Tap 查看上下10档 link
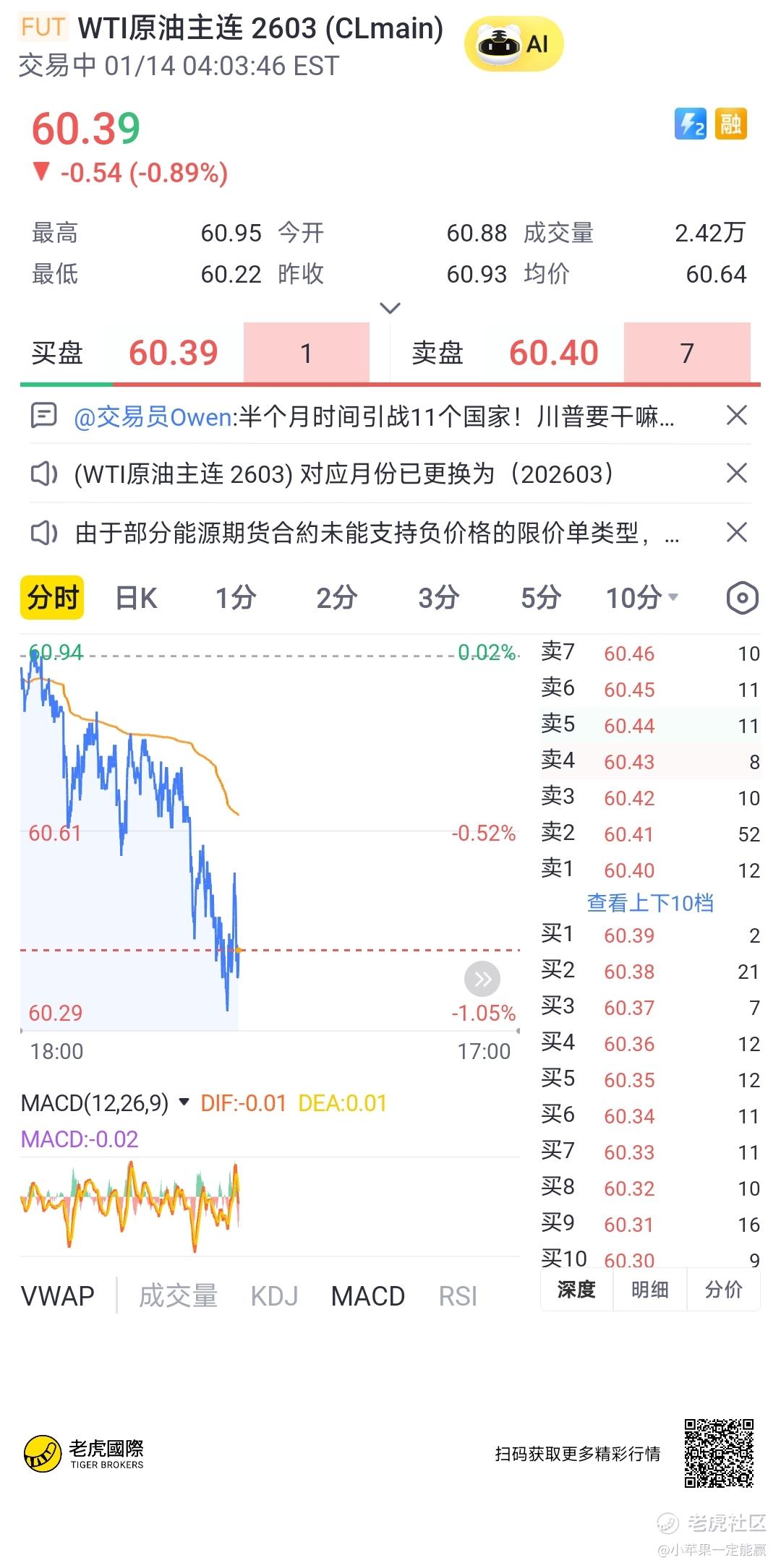The height and width of the screenshot is (1568, 781). (650, 903)
